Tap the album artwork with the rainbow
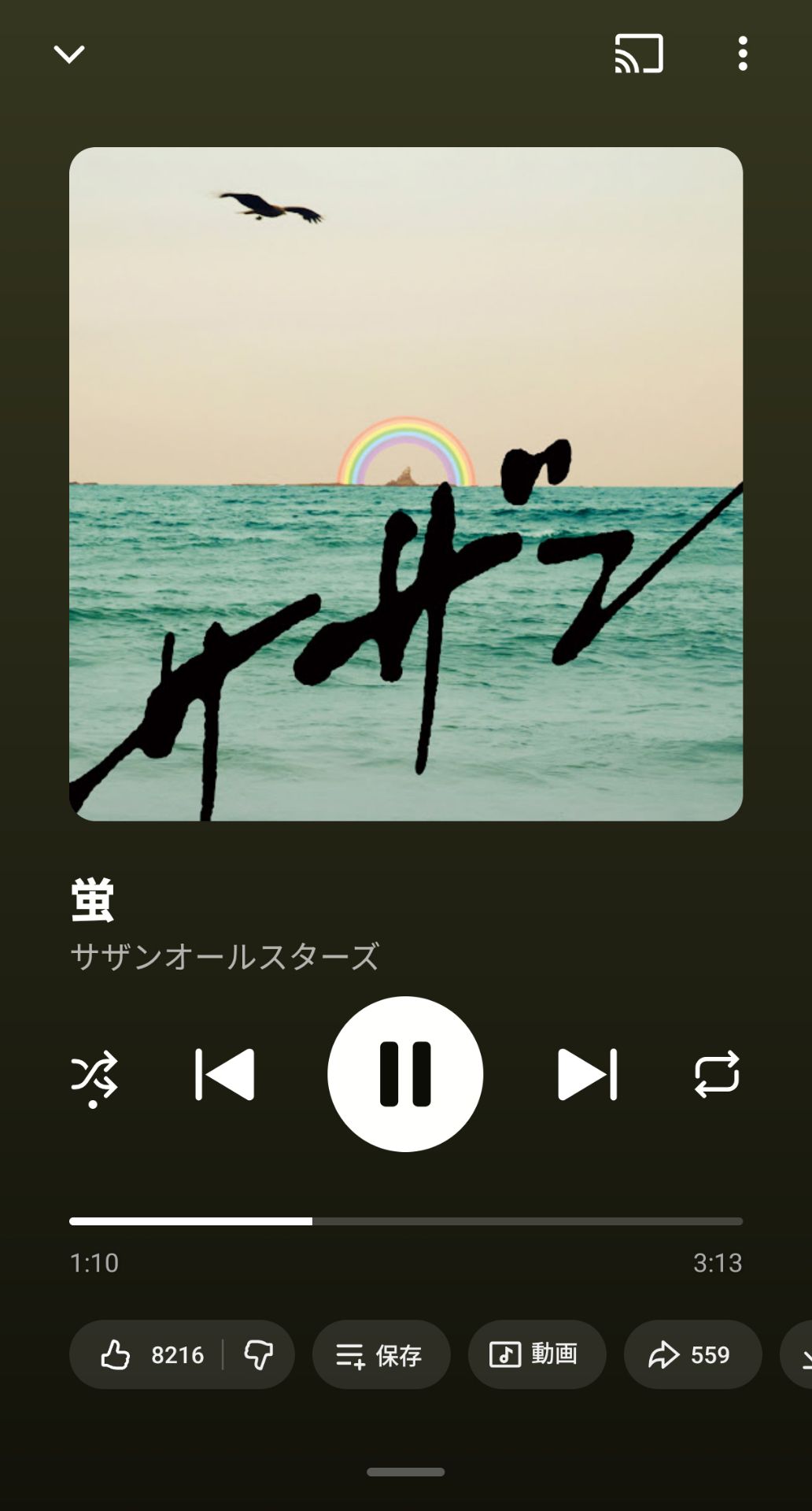The image size is (812, 1511). 405,484
